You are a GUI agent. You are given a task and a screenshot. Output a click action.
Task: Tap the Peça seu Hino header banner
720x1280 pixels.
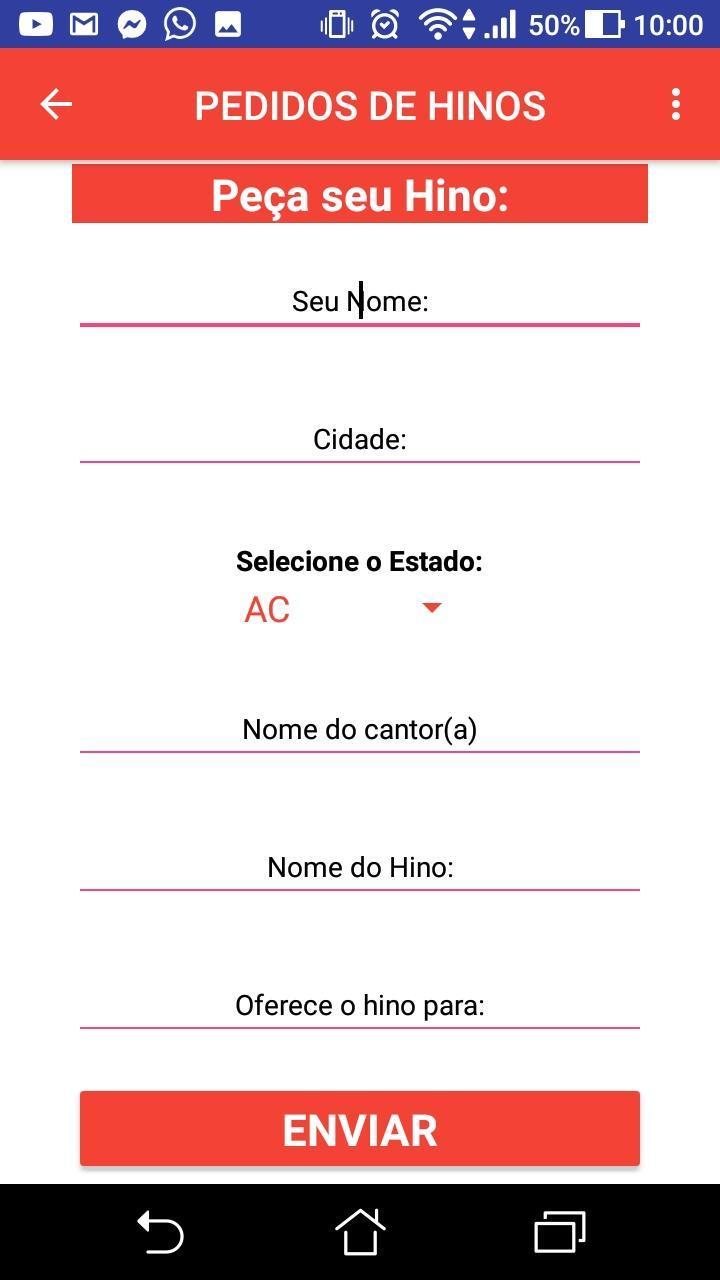(360, 193)
